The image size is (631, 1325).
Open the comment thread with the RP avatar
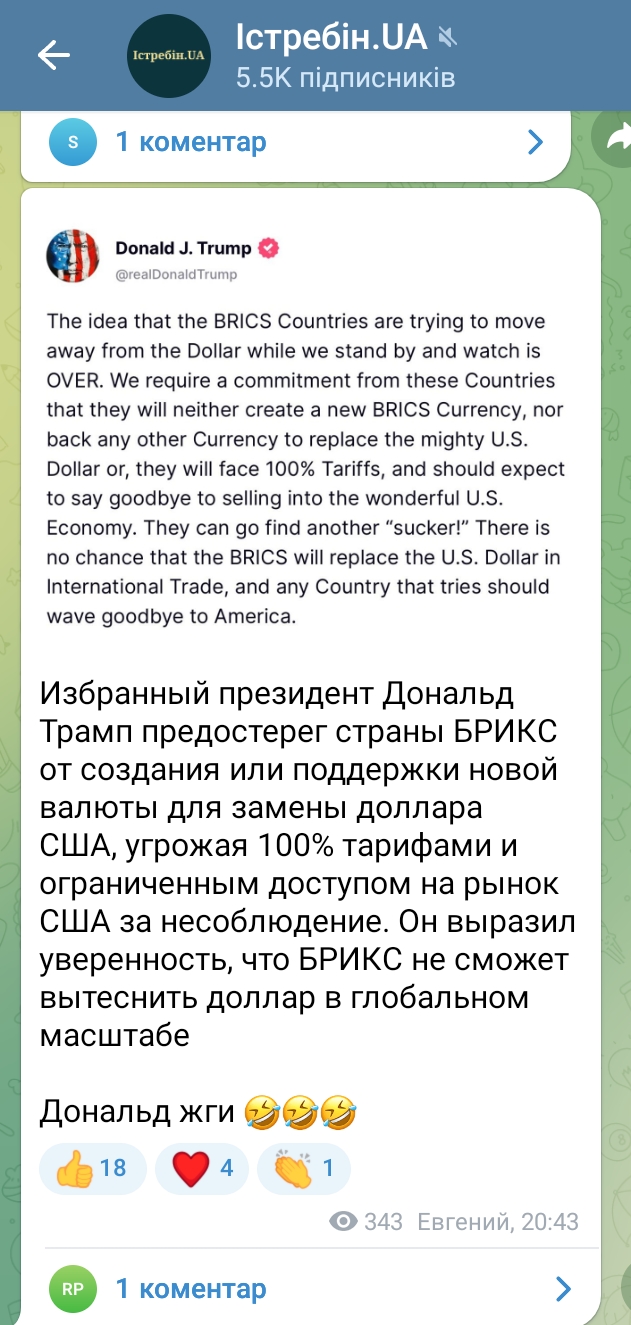click(x=310, y=1288)
